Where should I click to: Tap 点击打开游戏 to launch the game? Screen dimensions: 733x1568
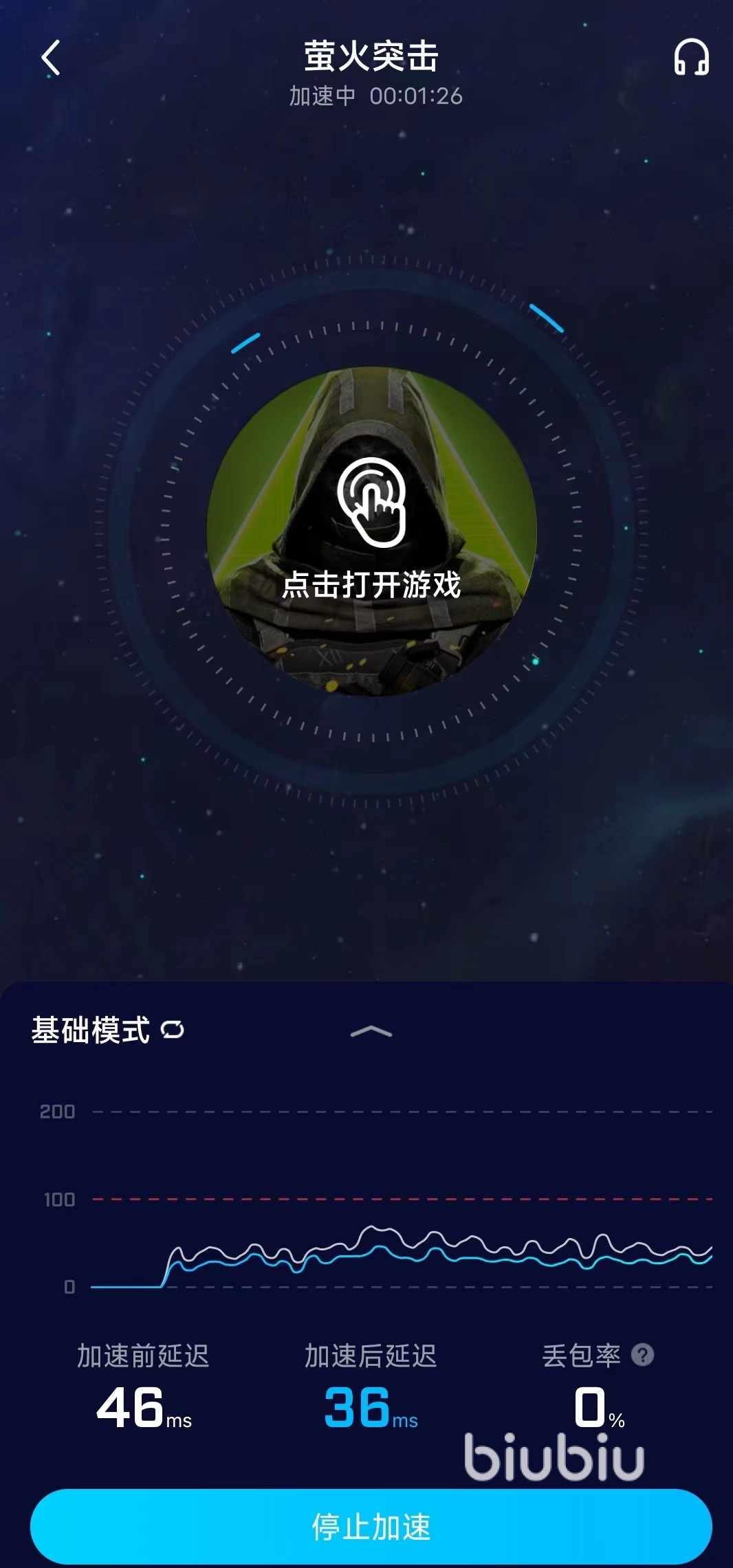pos(371,531)
